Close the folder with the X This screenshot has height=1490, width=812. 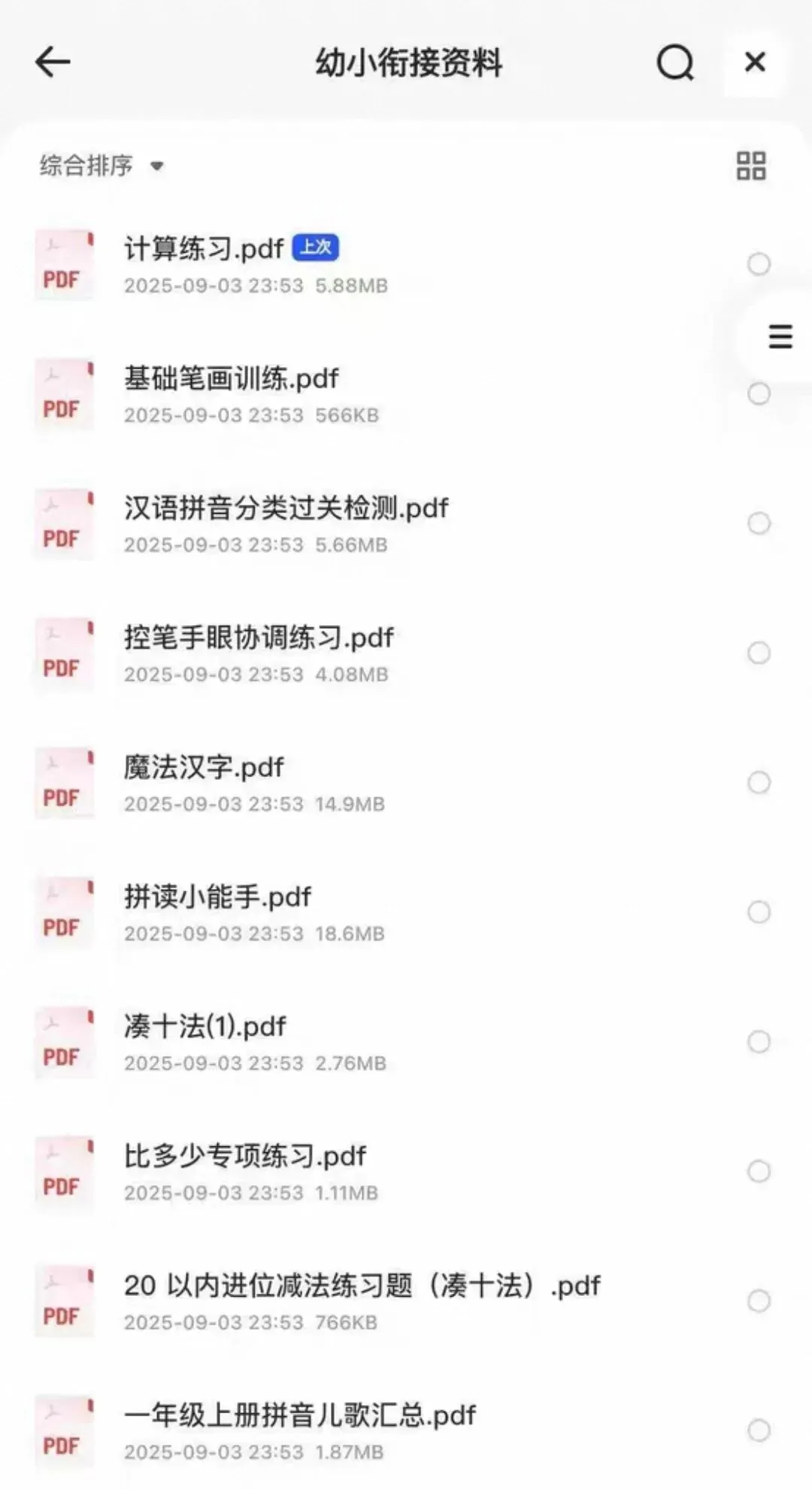tap(755, 62)
